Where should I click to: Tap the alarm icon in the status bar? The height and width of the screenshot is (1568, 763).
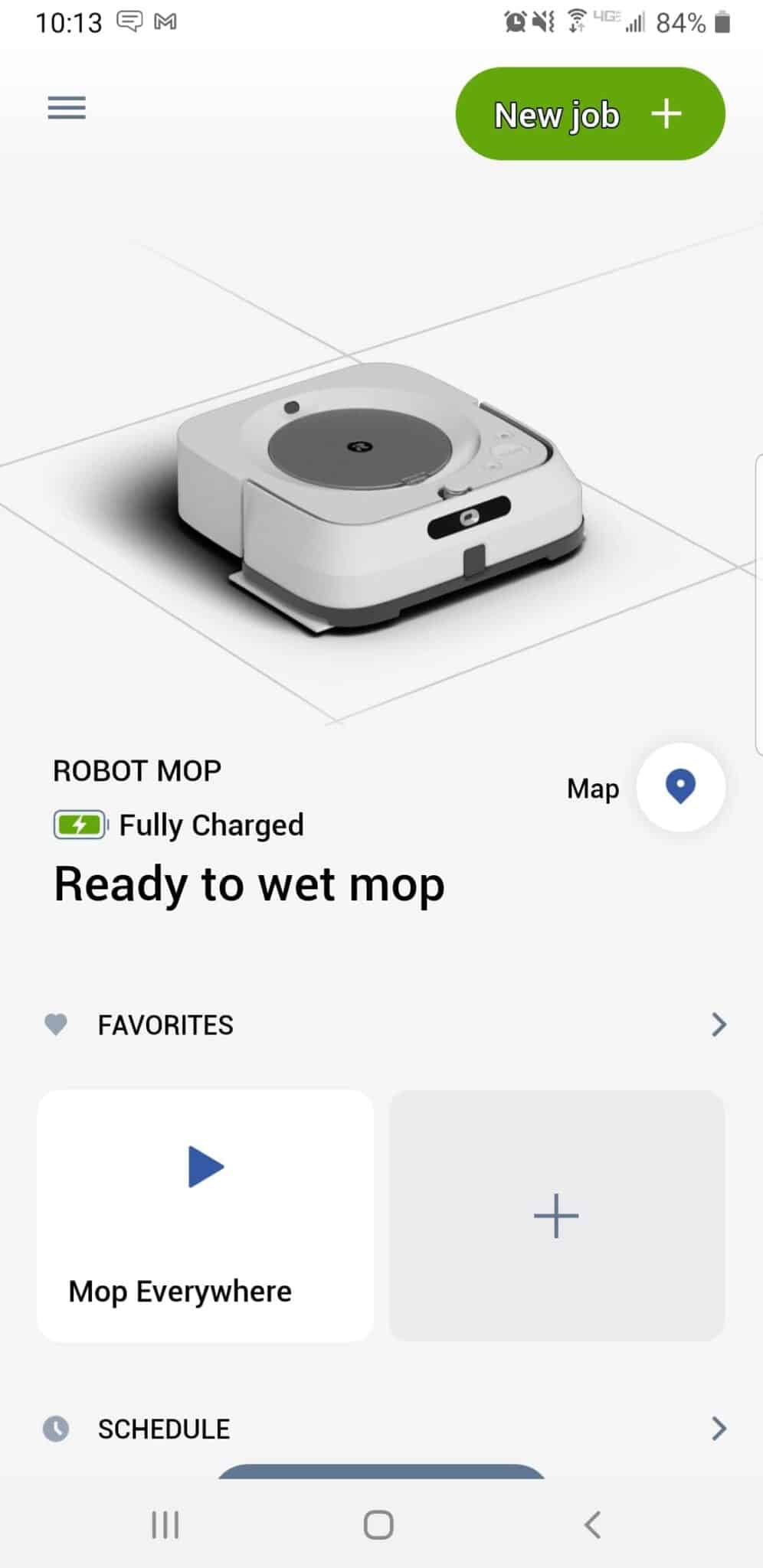514,22
